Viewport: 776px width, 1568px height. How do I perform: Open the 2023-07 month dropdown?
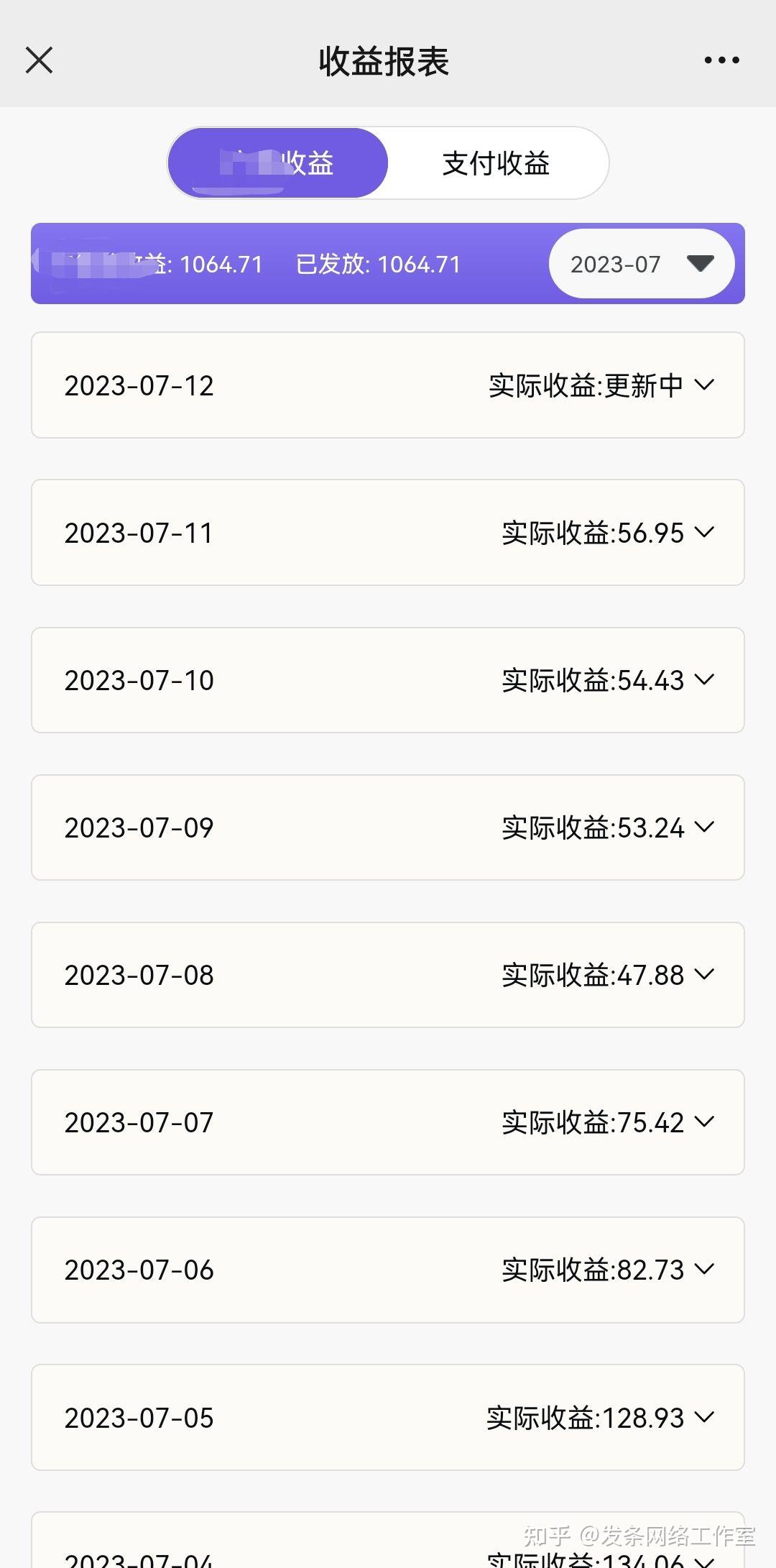tap(641, 264)
